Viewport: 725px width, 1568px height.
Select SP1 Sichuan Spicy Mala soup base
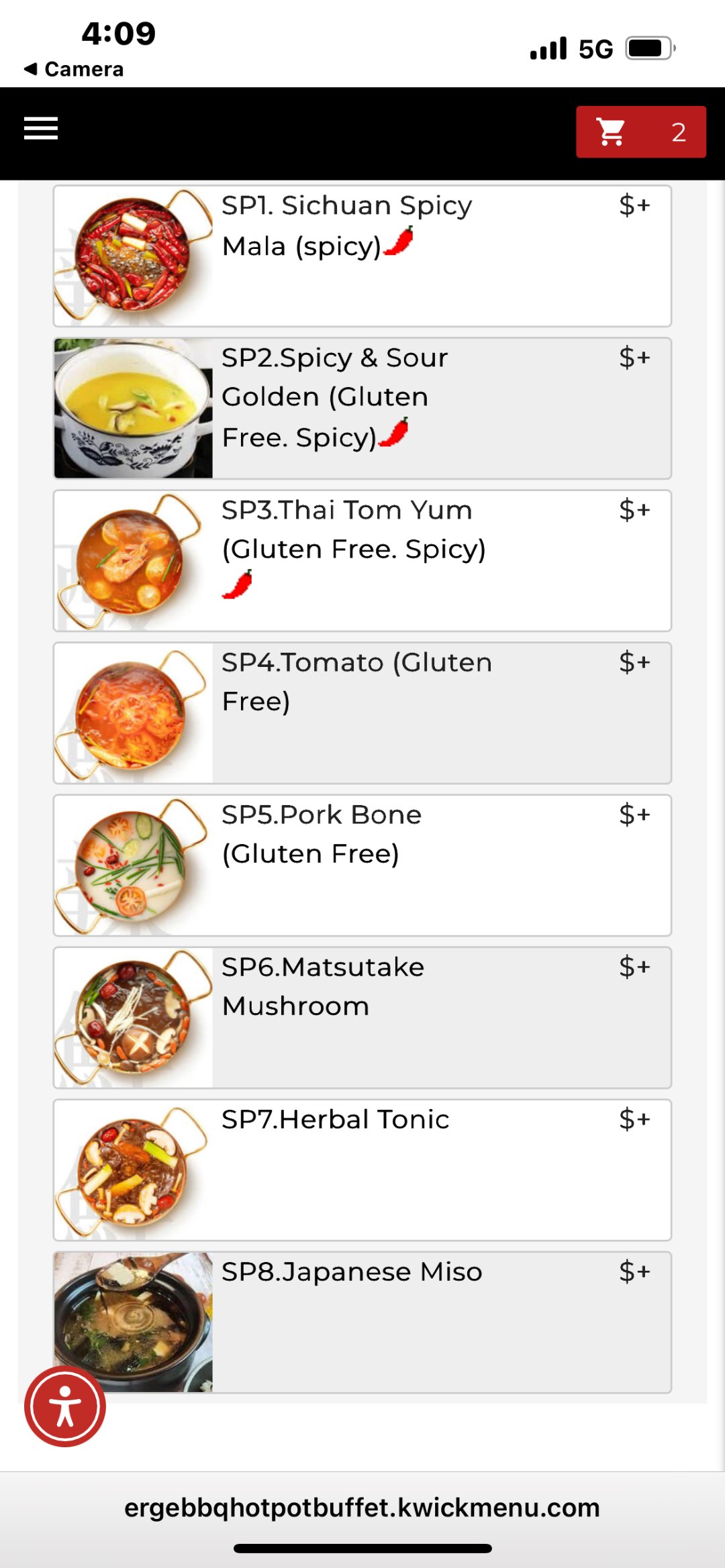[362, 256]
